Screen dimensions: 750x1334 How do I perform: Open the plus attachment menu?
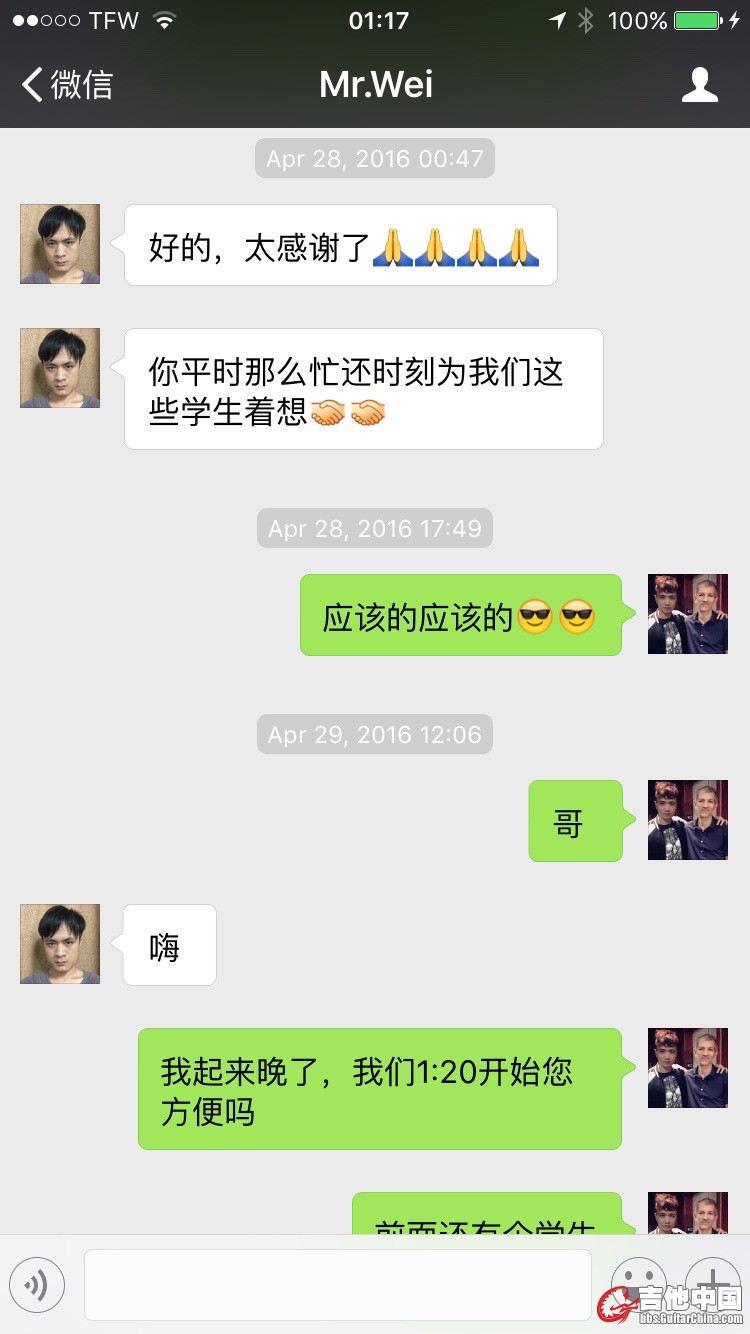pyautogui.click(x=712, y=1280)
